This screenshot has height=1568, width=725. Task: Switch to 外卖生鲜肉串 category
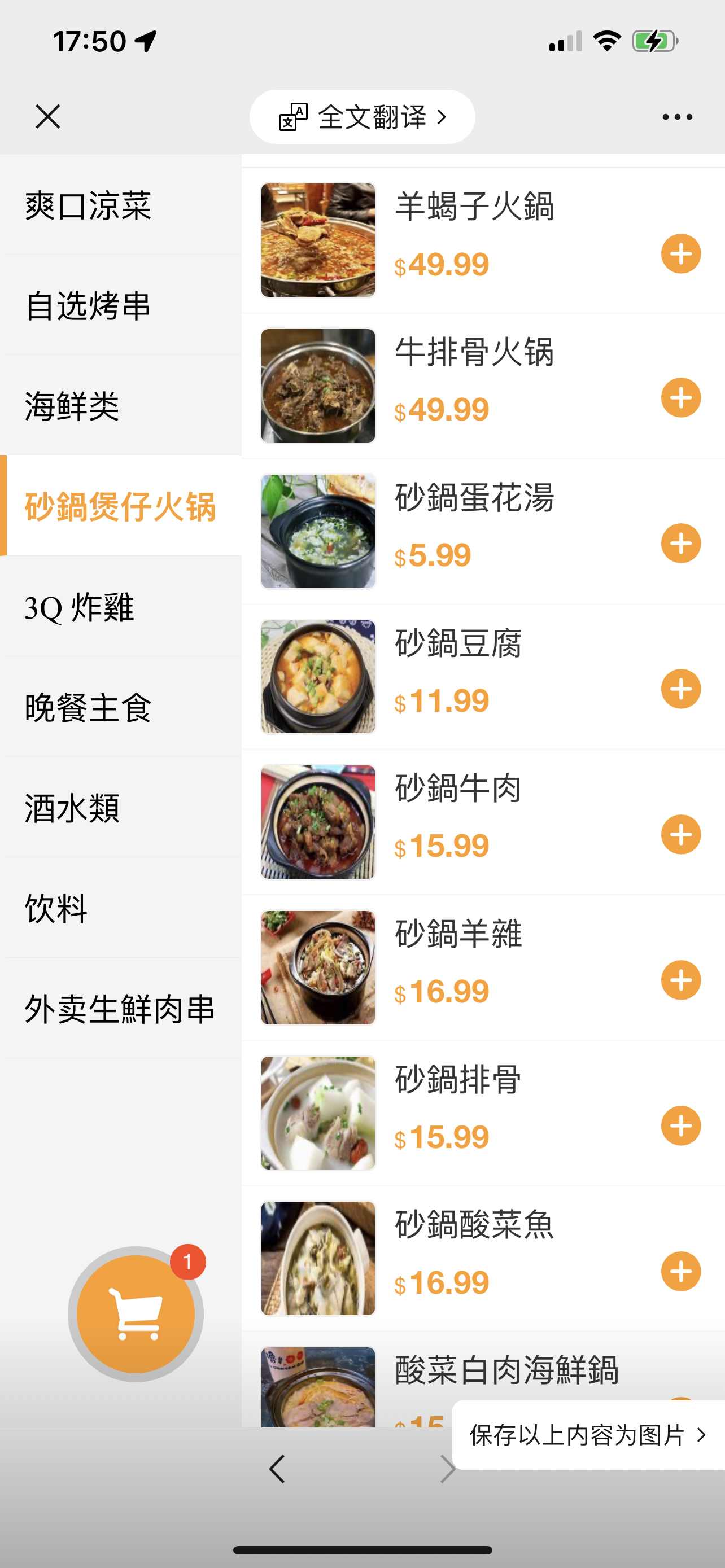tap(120, 1009)
